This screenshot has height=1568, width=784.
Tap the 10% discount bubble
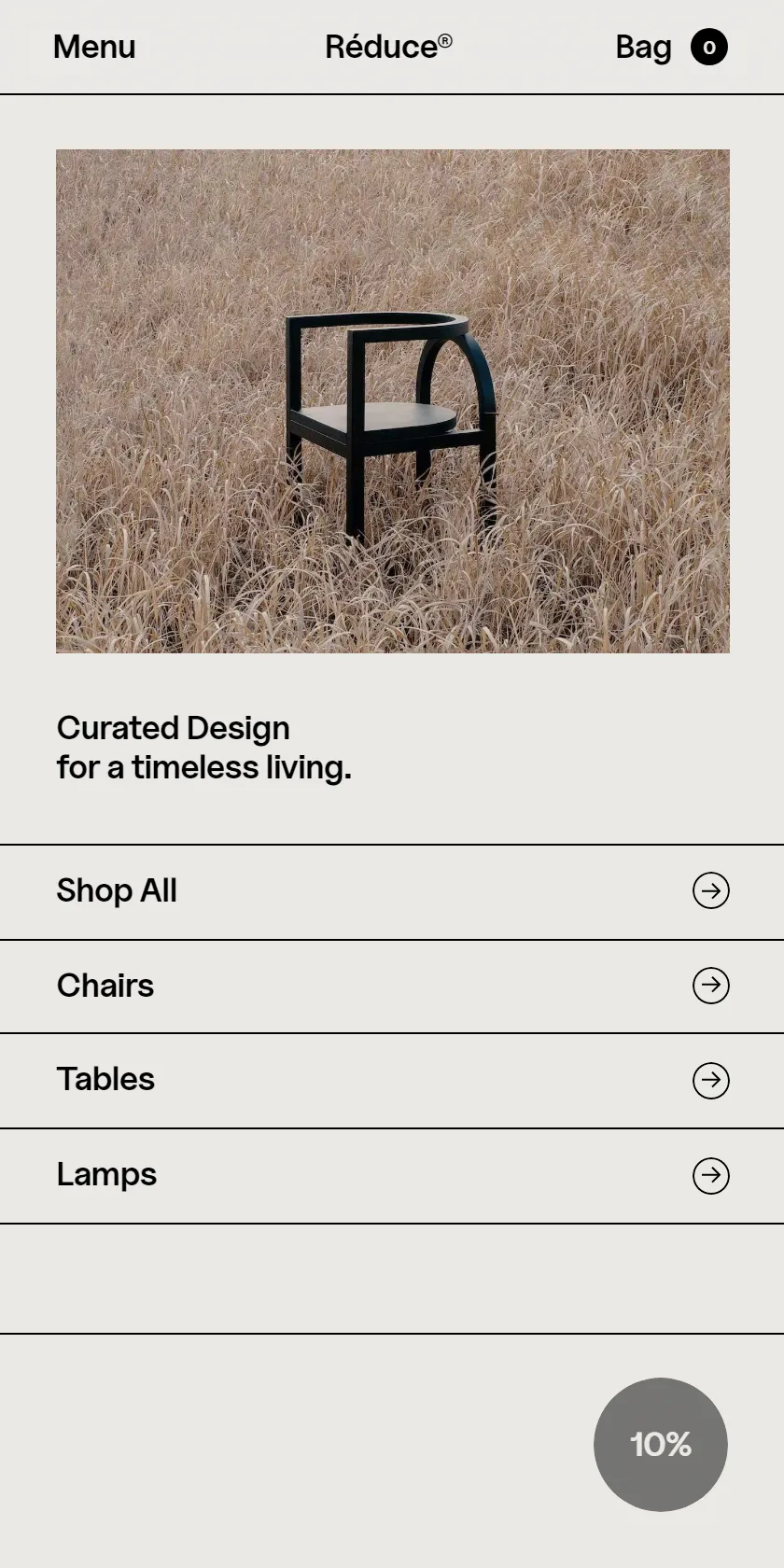[661, 1445]
